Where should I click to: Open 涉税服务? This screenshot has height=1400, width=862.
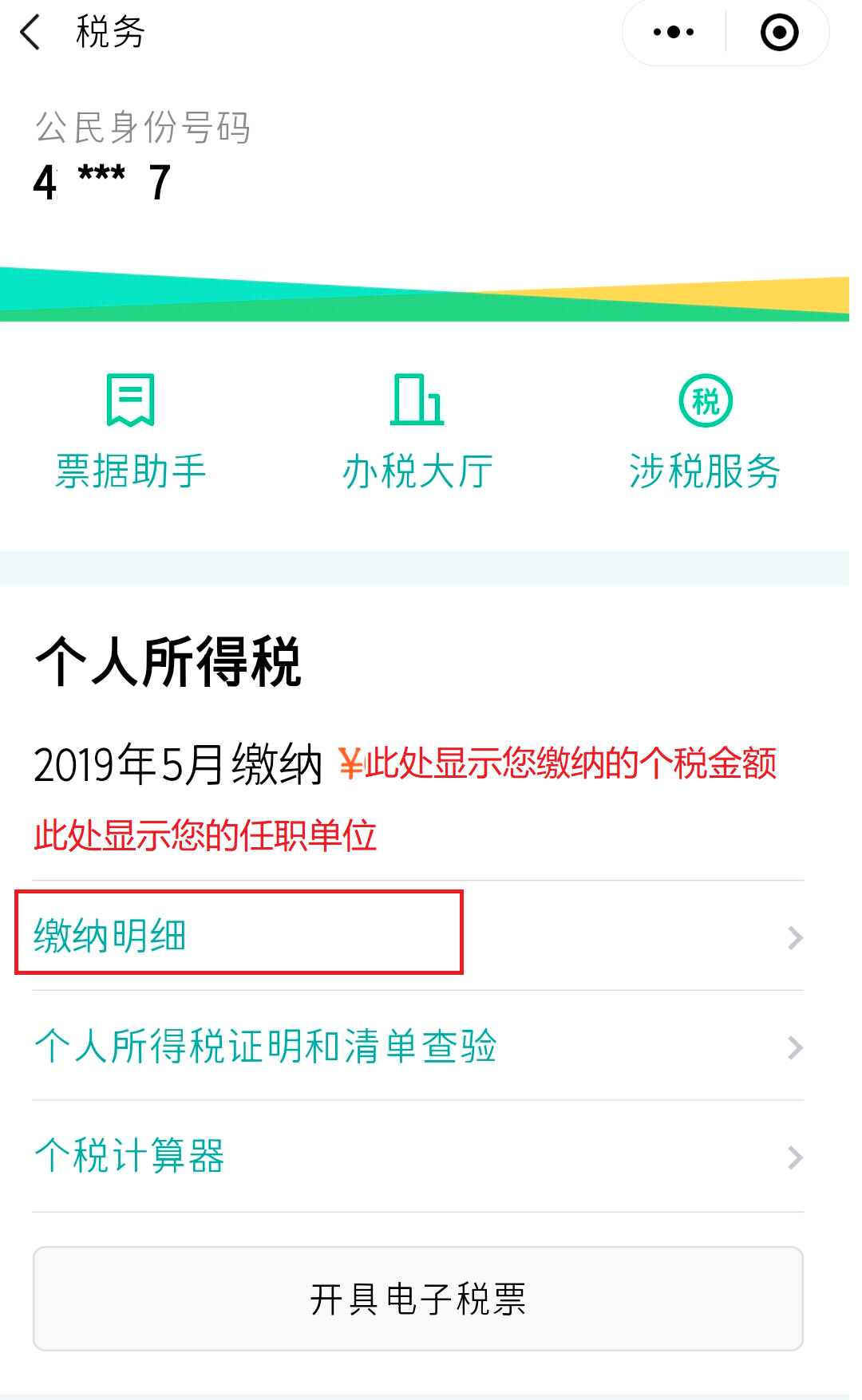pyautogui.click(x=705, y=432)
